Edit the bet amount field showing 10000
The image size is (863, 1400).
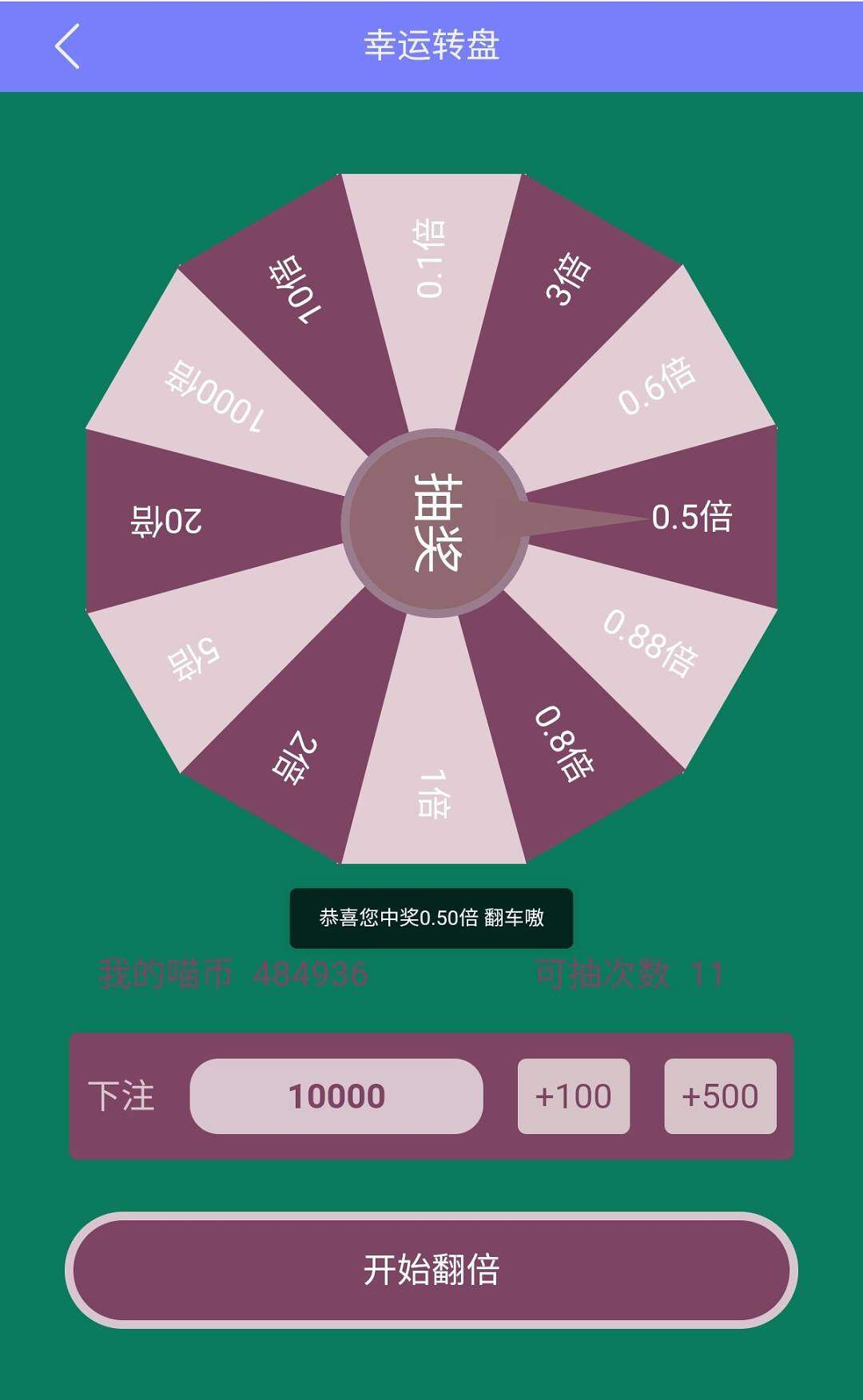click(336, 1096)
